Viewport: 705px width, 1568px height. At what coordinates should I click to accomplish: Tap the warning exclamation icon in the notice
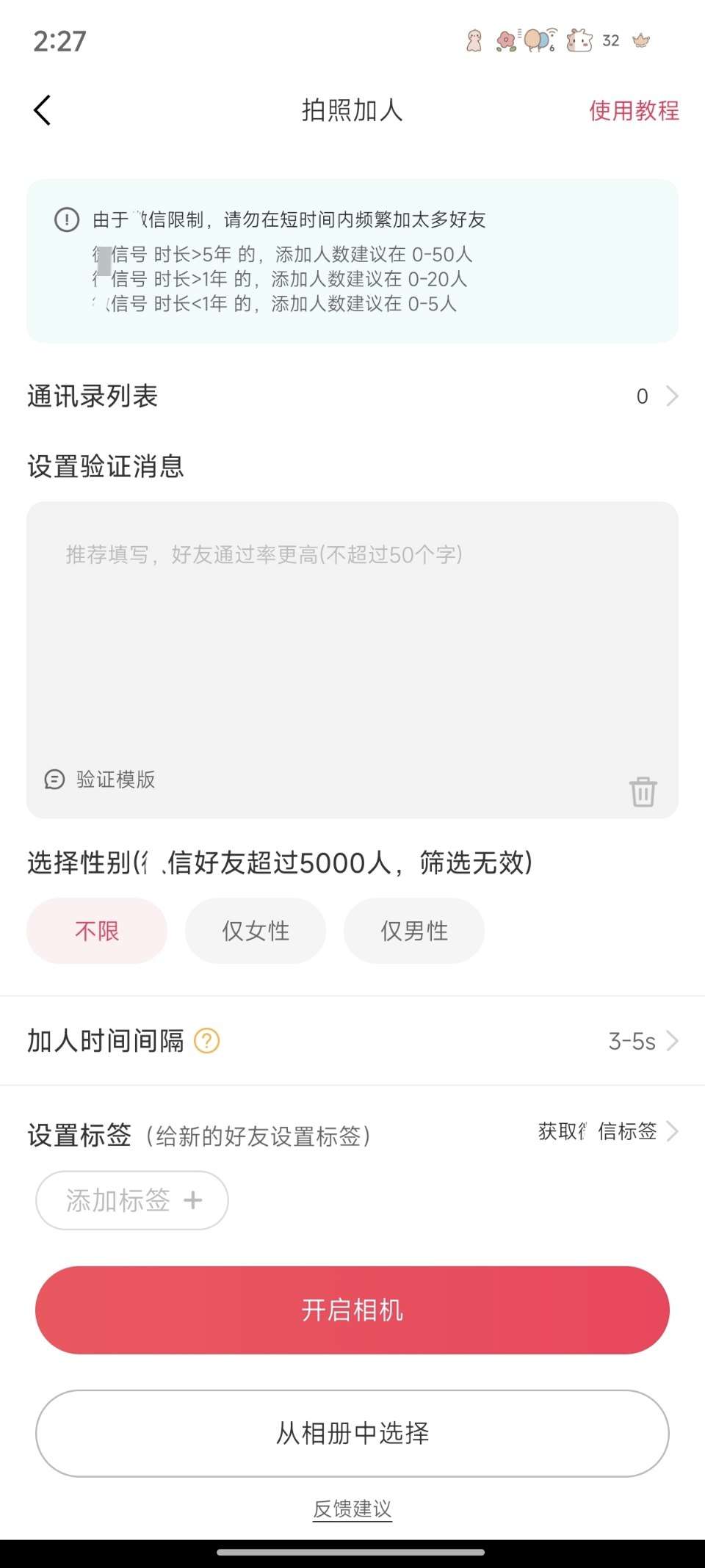[x=65, y=219]
